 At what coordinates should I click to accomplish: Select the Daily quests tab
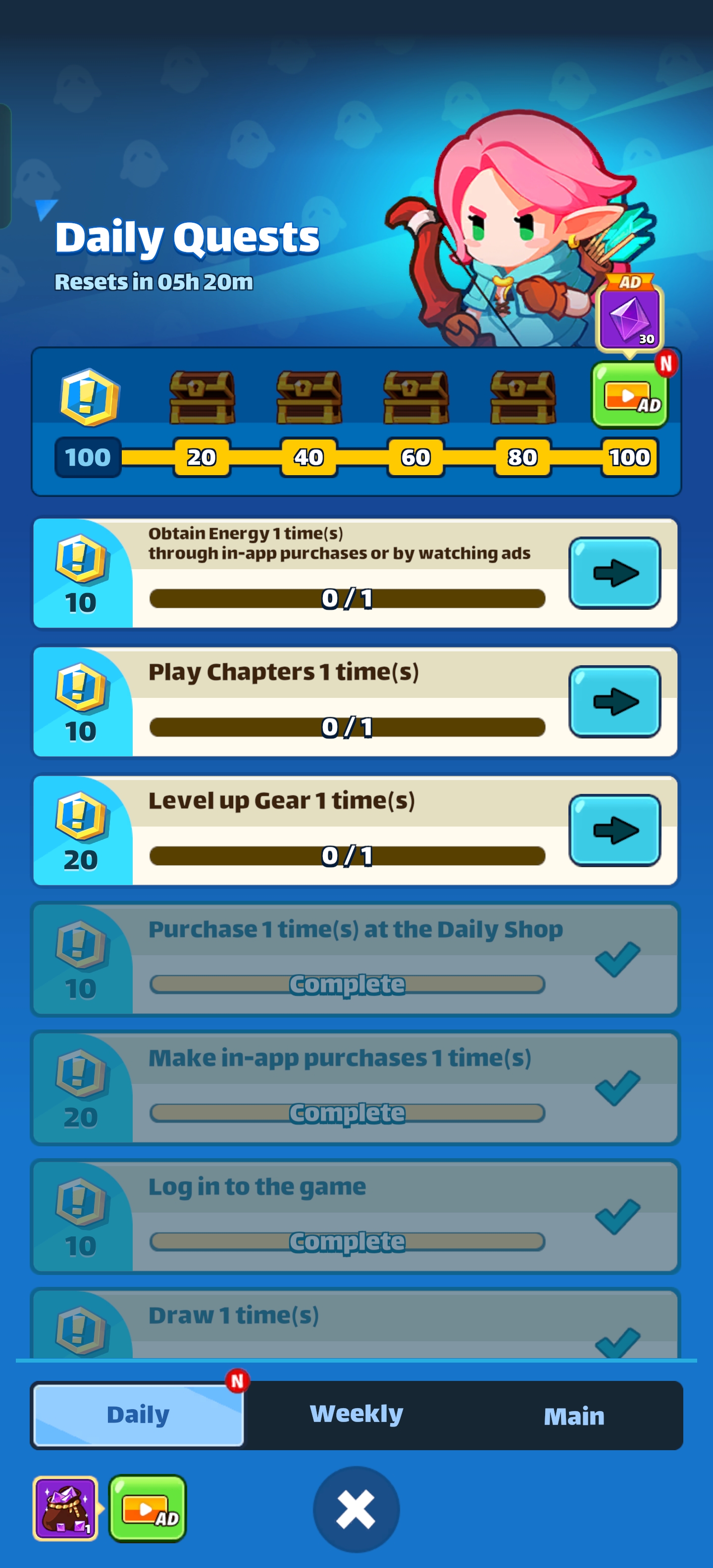tap(138, 1415)
